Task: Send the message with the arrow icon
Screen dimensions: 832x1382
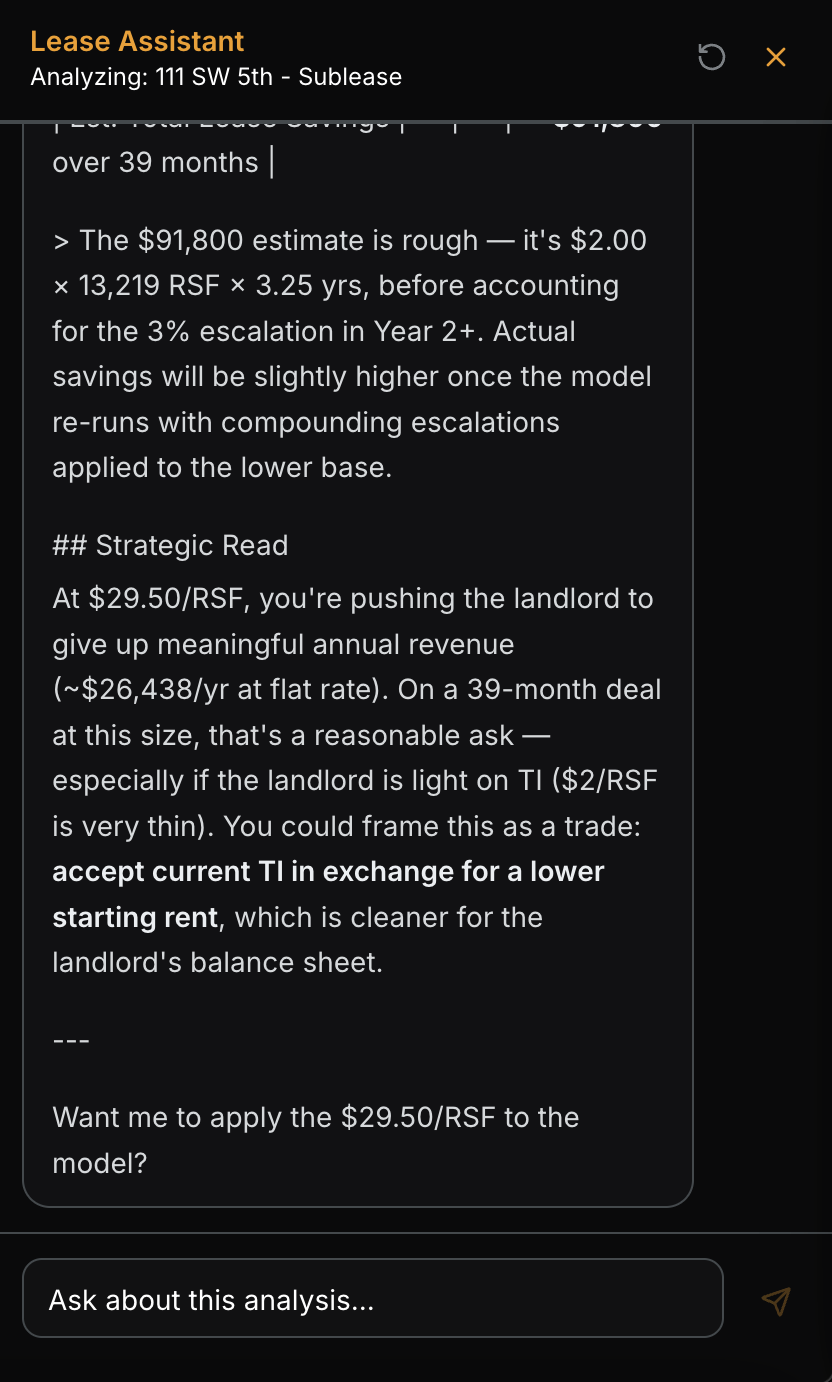Action: 776,1299
